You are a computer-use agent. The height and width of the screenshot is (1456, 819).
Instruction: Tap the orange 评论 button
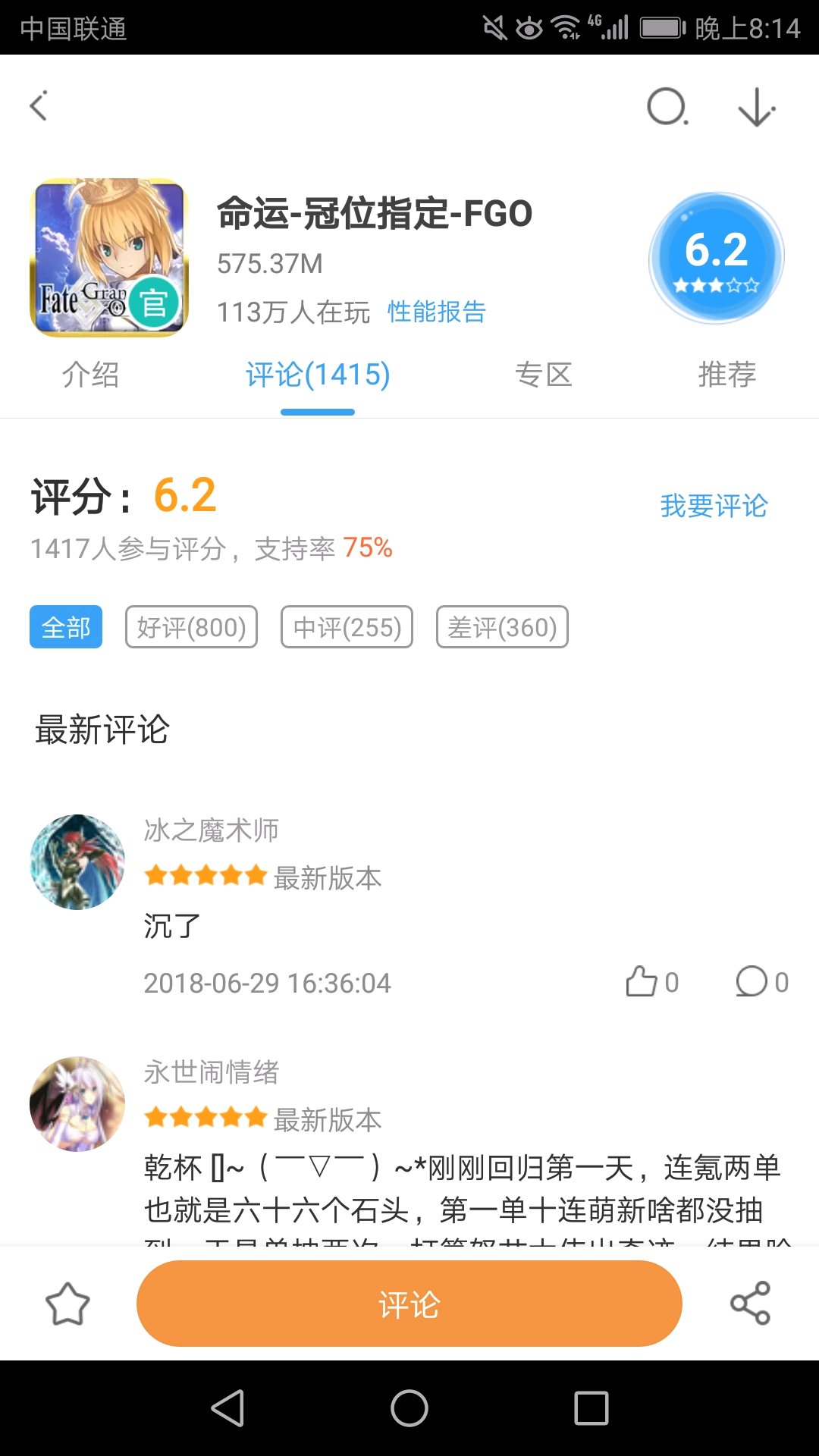[x=409, y=1304]
